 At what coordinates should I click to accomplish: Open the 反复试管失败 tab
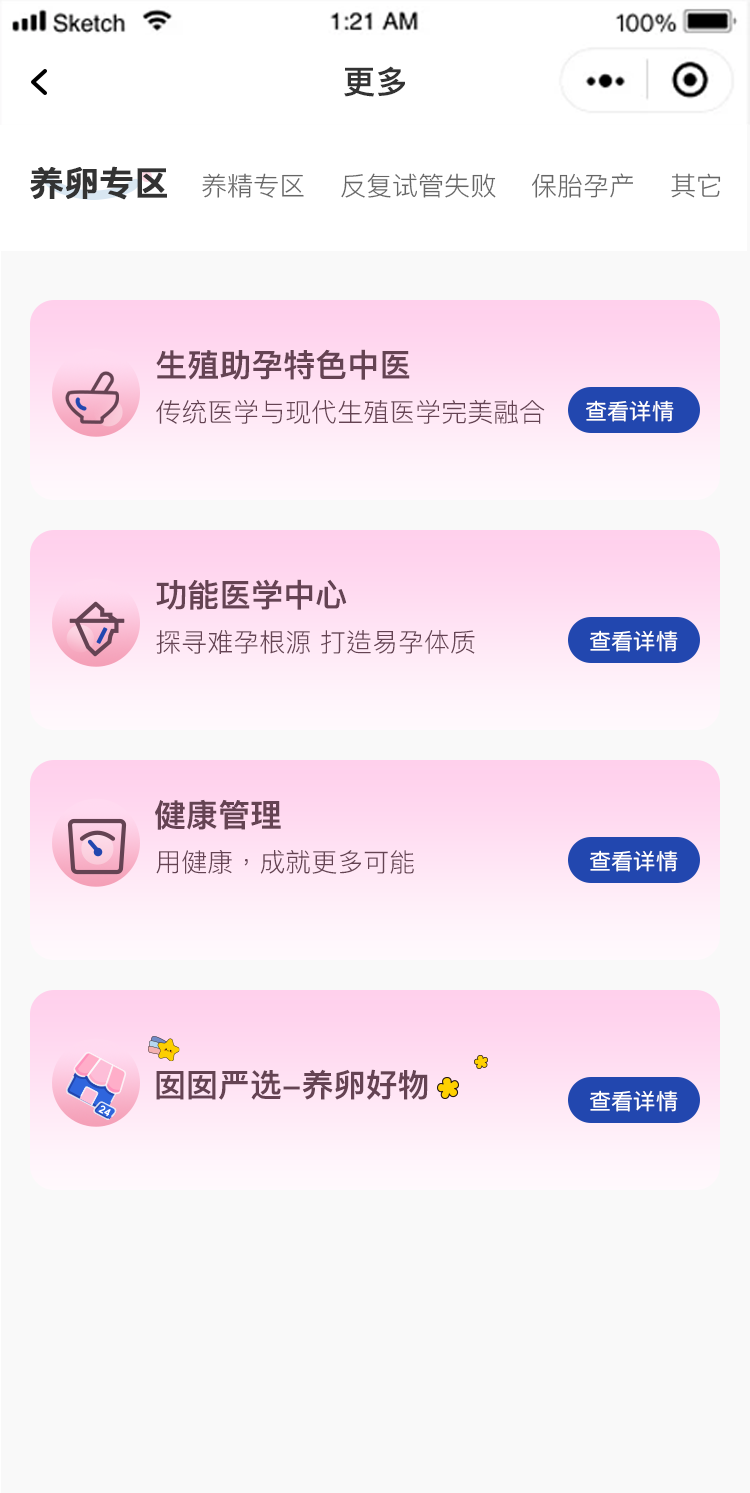(419, 187)
